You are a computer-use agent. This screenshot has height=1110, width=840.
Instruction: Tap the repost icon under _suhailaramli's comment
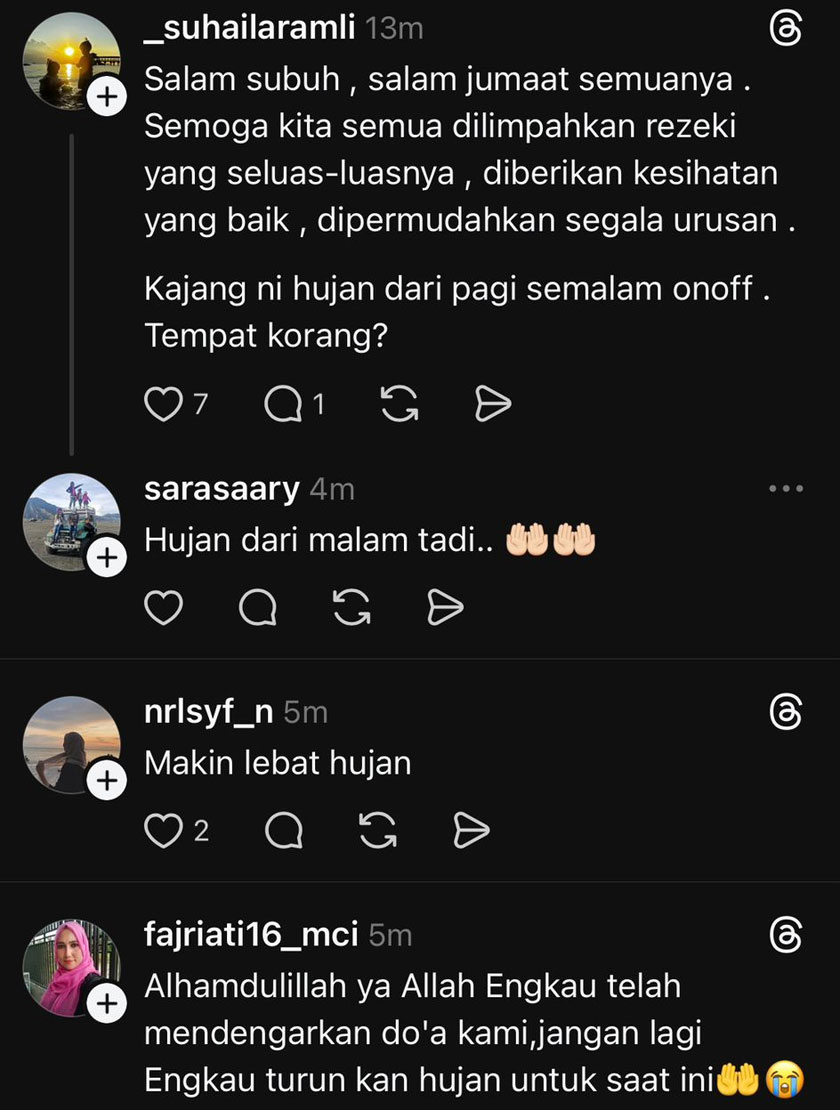pyautogui.click(x=398, y=403)
